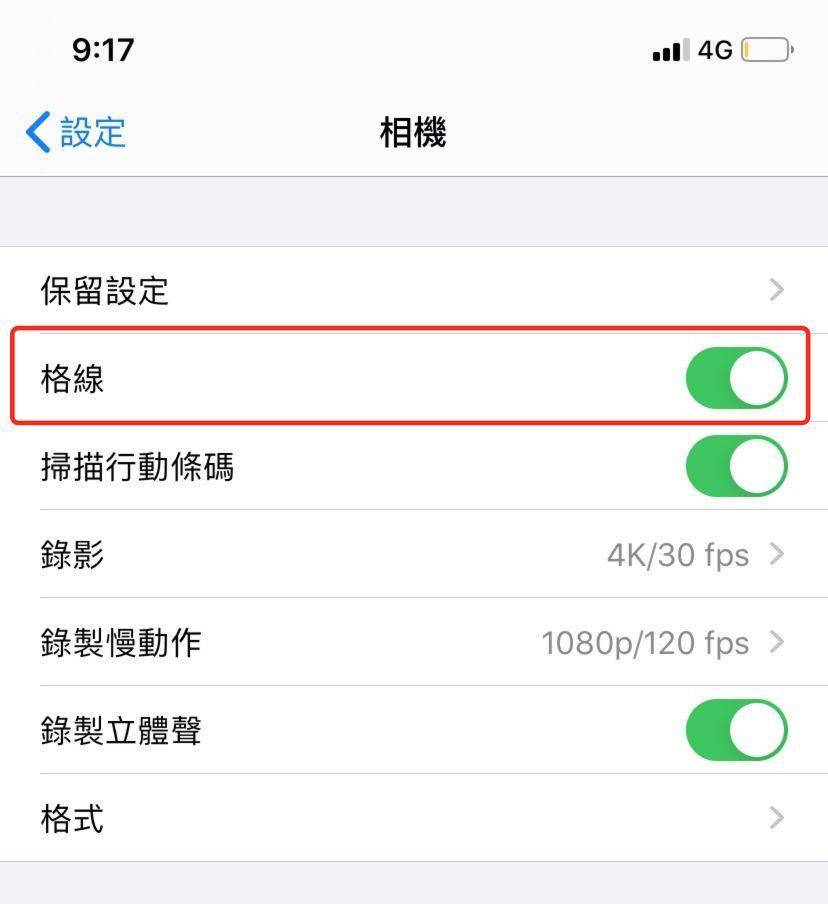Turn off the 格線 switch
The width and height of the screenshot is (828, 904).
pos(736,379)
